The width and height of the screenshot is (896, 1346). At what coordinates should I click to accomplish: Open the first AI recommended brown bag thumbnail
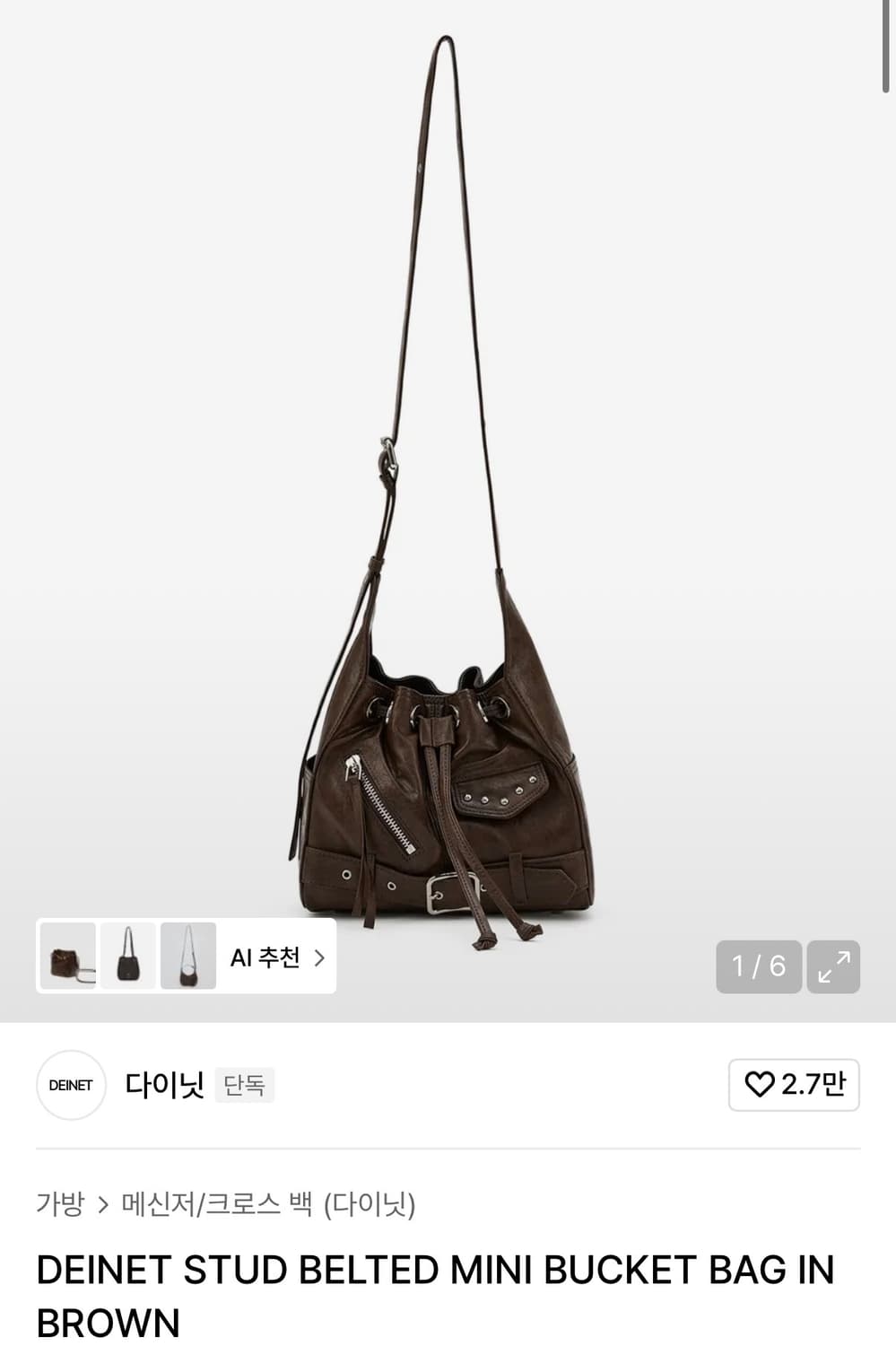(69, 957)
